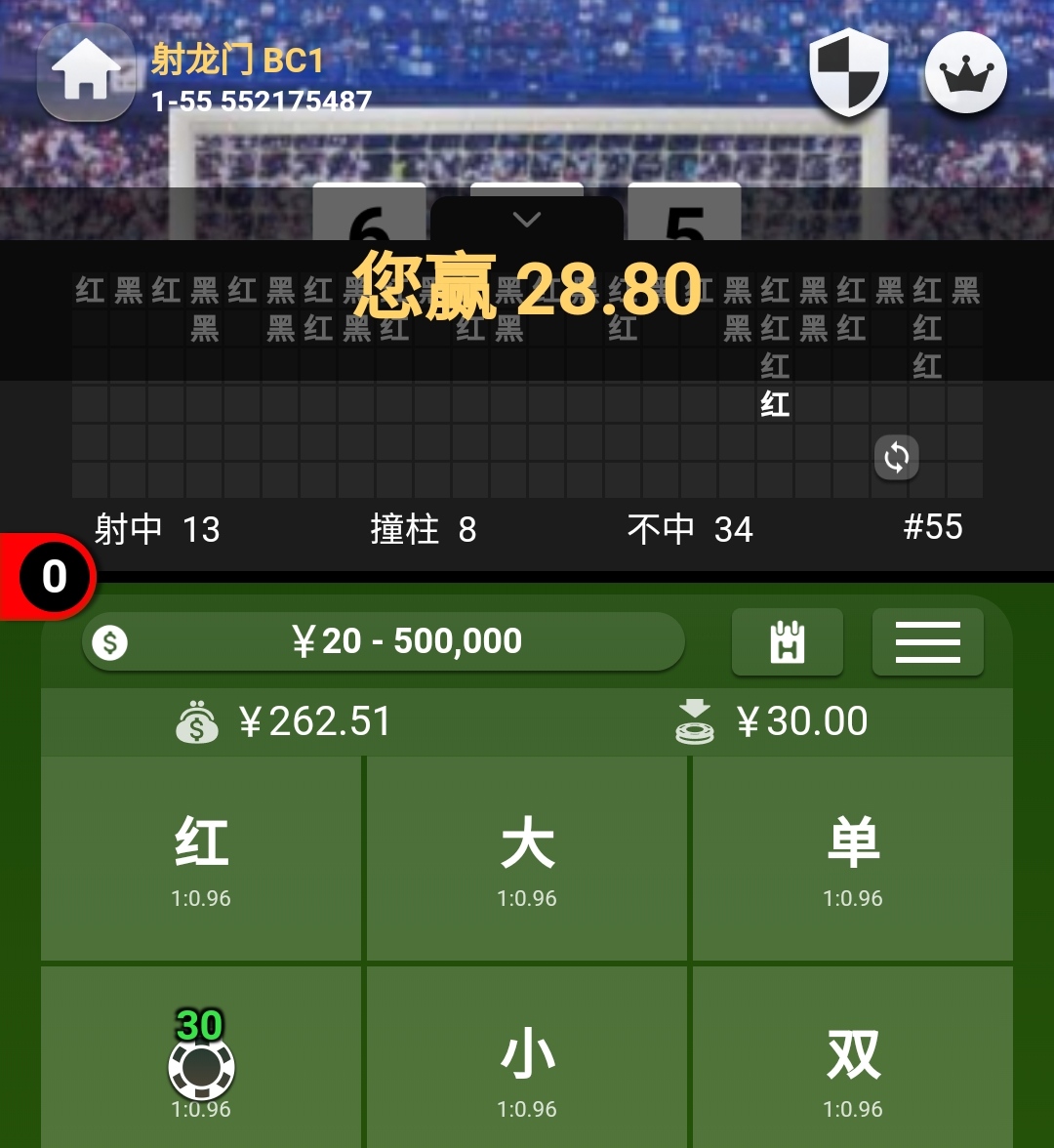Tap the refresh icon on the roadmap

896,457
